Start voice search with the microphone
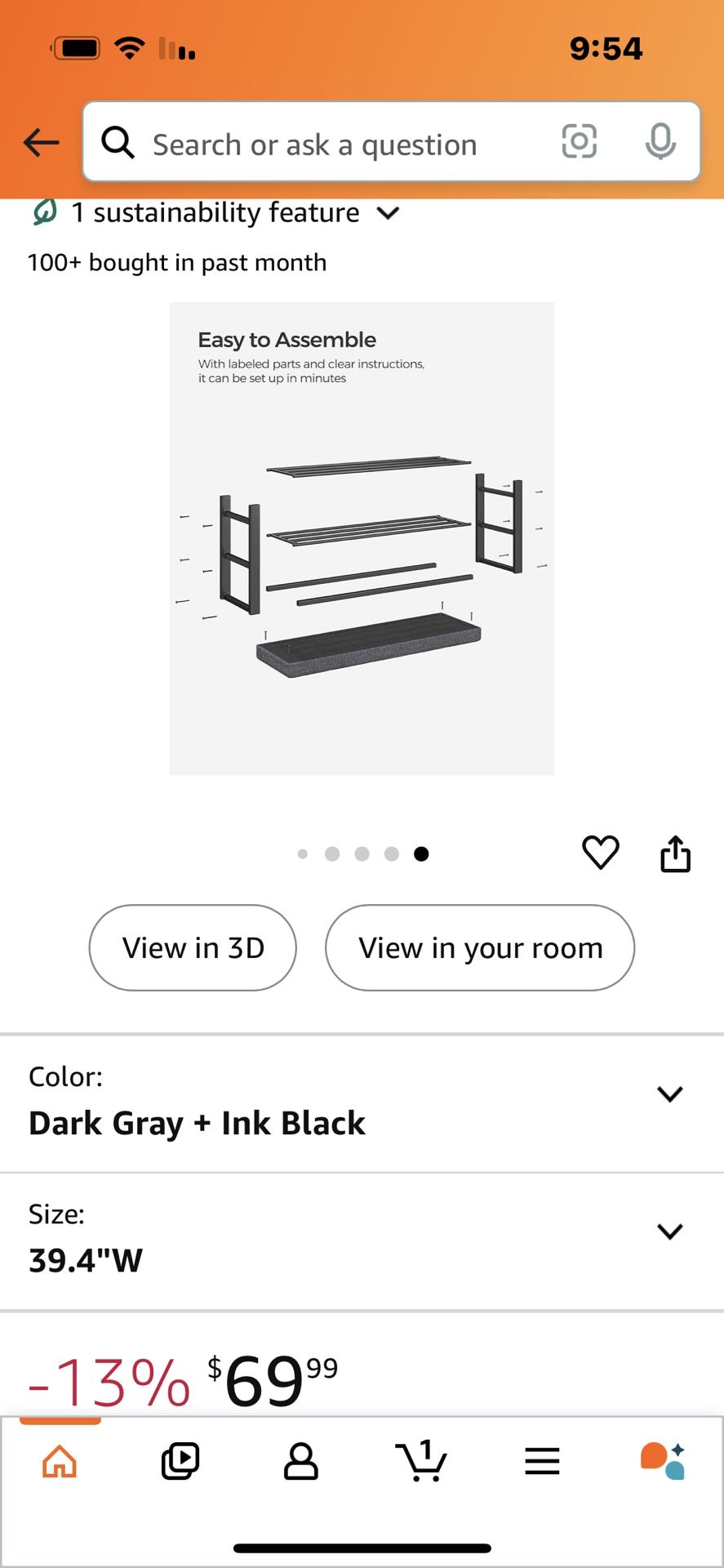Viewport: 724px width, 1568px height. click(x=660, y=141)
